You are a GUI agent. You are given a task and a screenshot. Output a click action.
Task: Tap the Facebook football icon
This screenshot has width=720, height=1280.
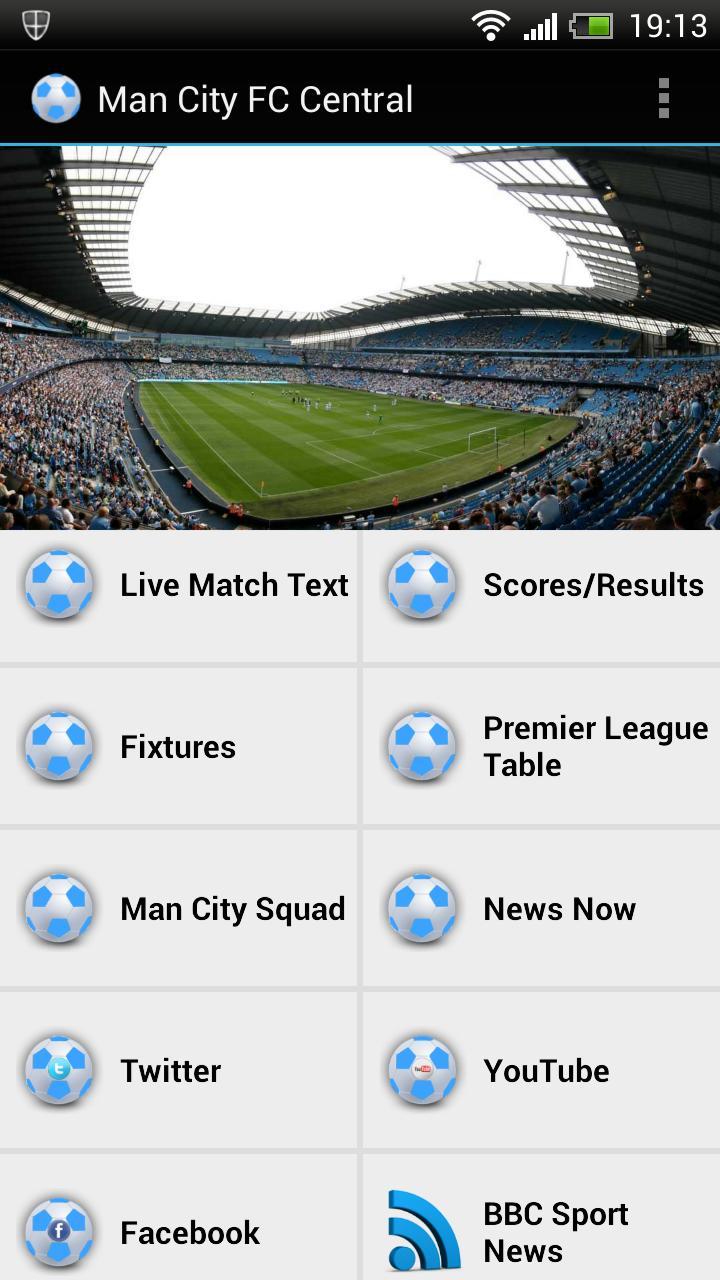point(58,1232)
